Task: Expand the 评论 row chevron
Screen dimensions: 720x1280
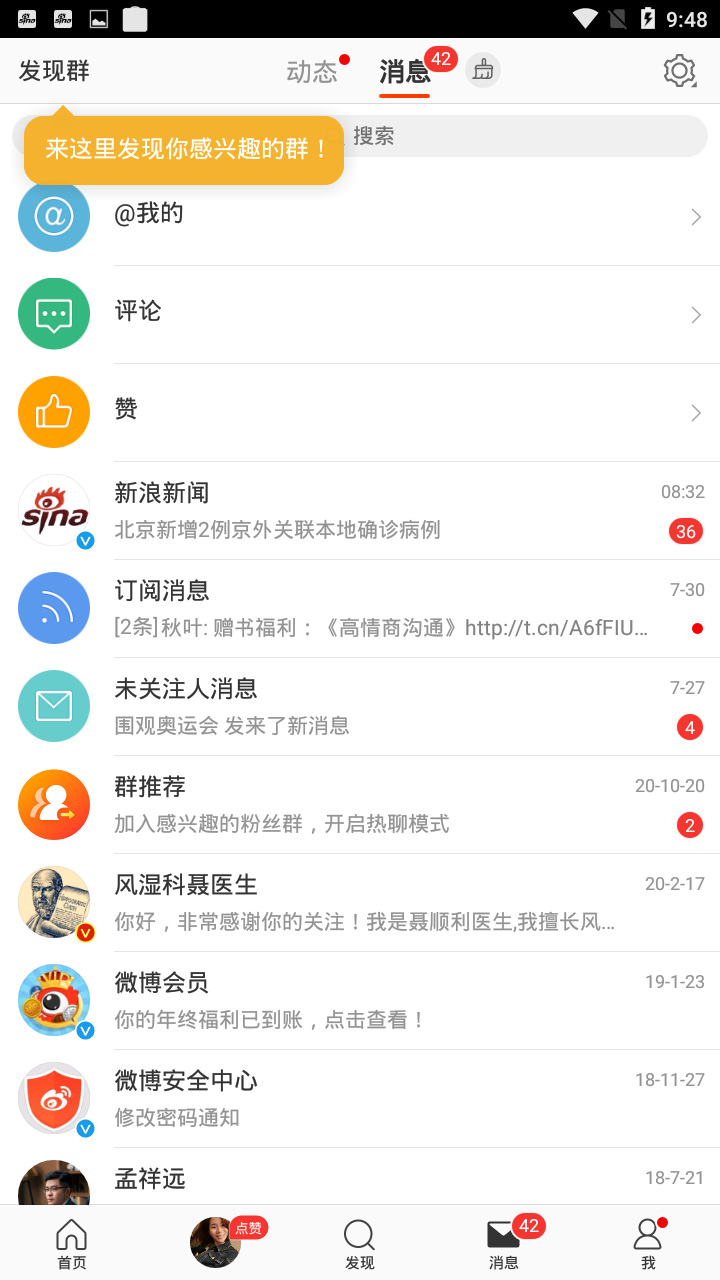Action: tap(695, 314)
